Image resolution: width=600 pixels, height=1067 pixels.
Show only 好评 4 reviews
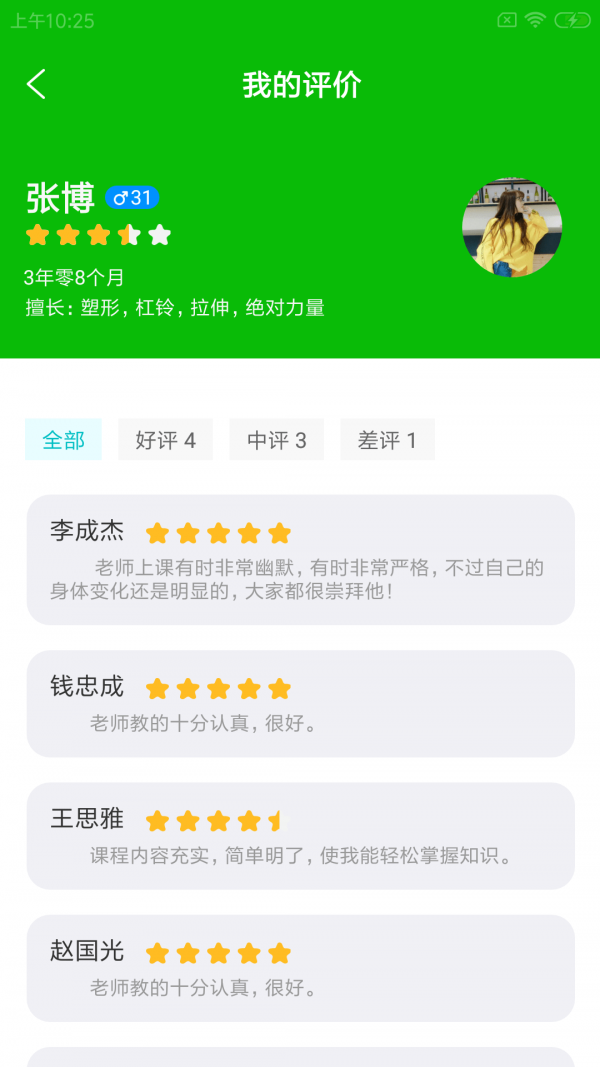pyautogui.click(x=165, y=440)
